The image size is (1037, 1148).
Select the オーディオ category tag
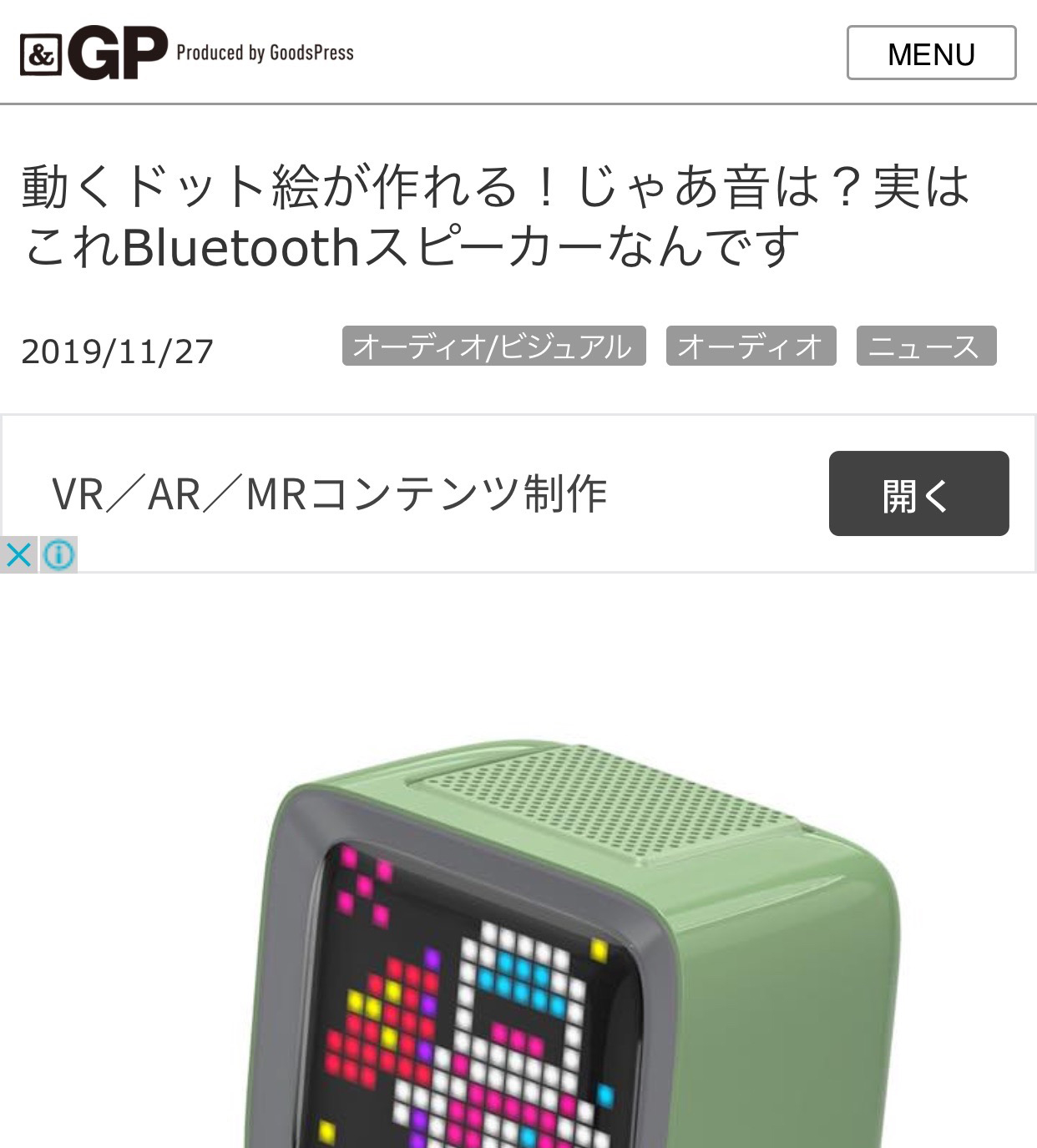pyautogui.click(x=750, y=346)
